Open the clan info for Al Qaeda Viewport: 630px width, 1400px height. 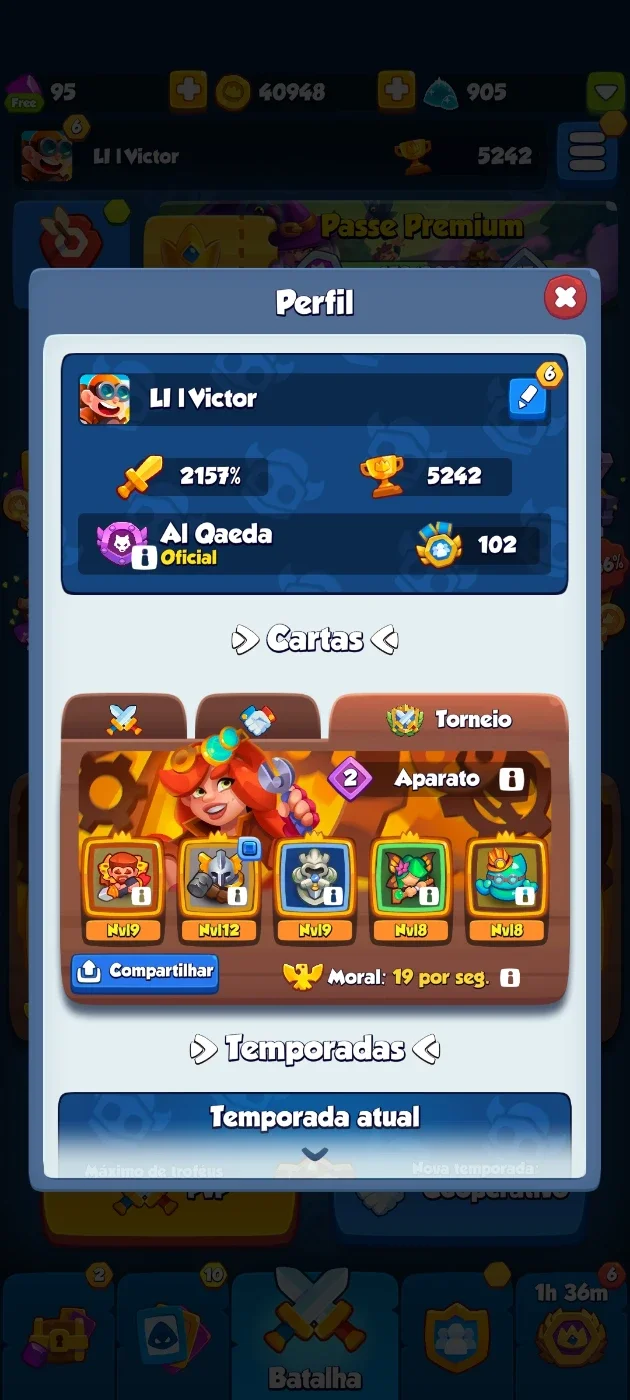click(x=144, y=557)
